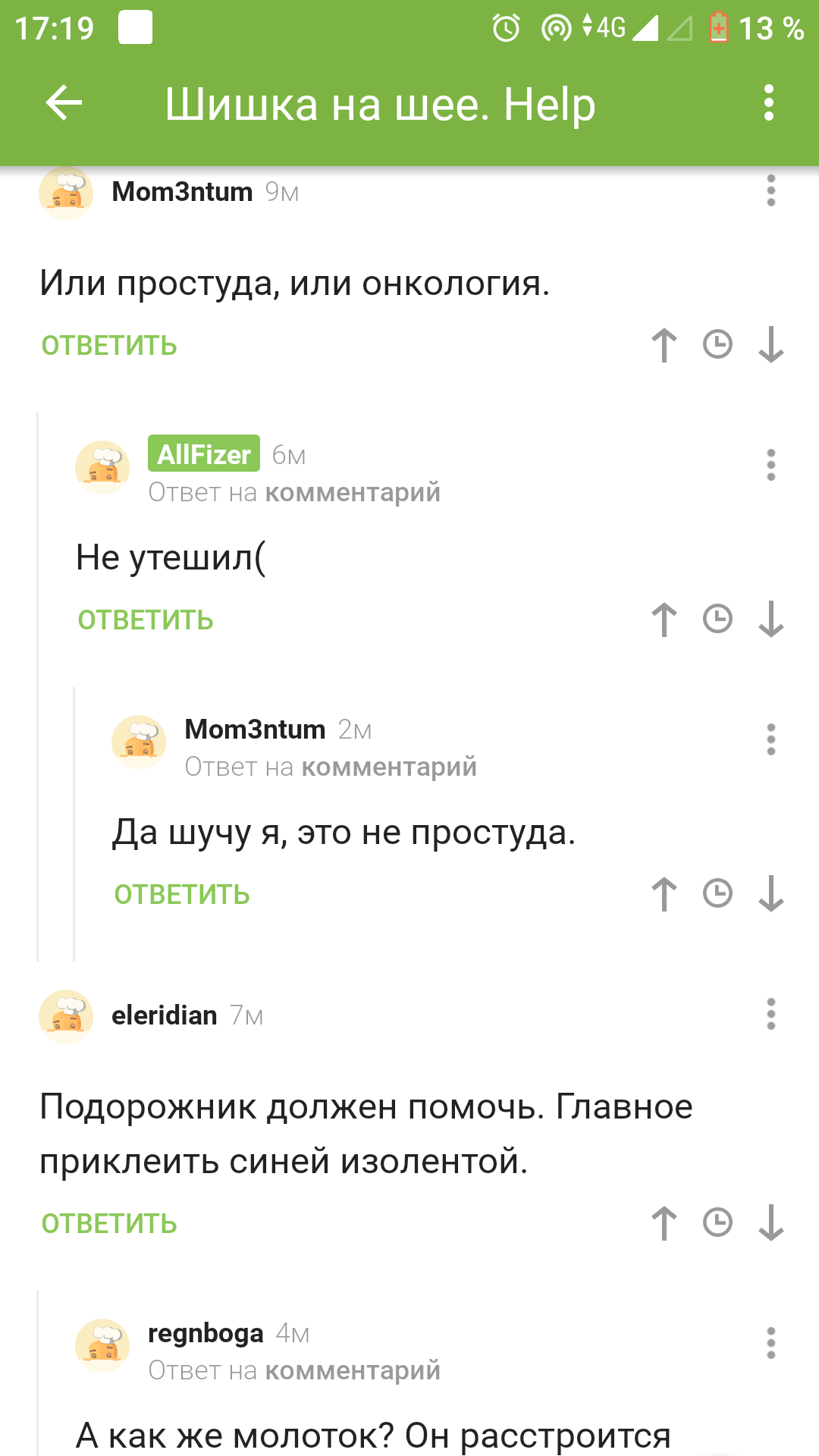The width and height of the screenshot is (819, 1456).
Task: Reply to eleridian's comment about подорожник
Action: [x=109, y=1224]
